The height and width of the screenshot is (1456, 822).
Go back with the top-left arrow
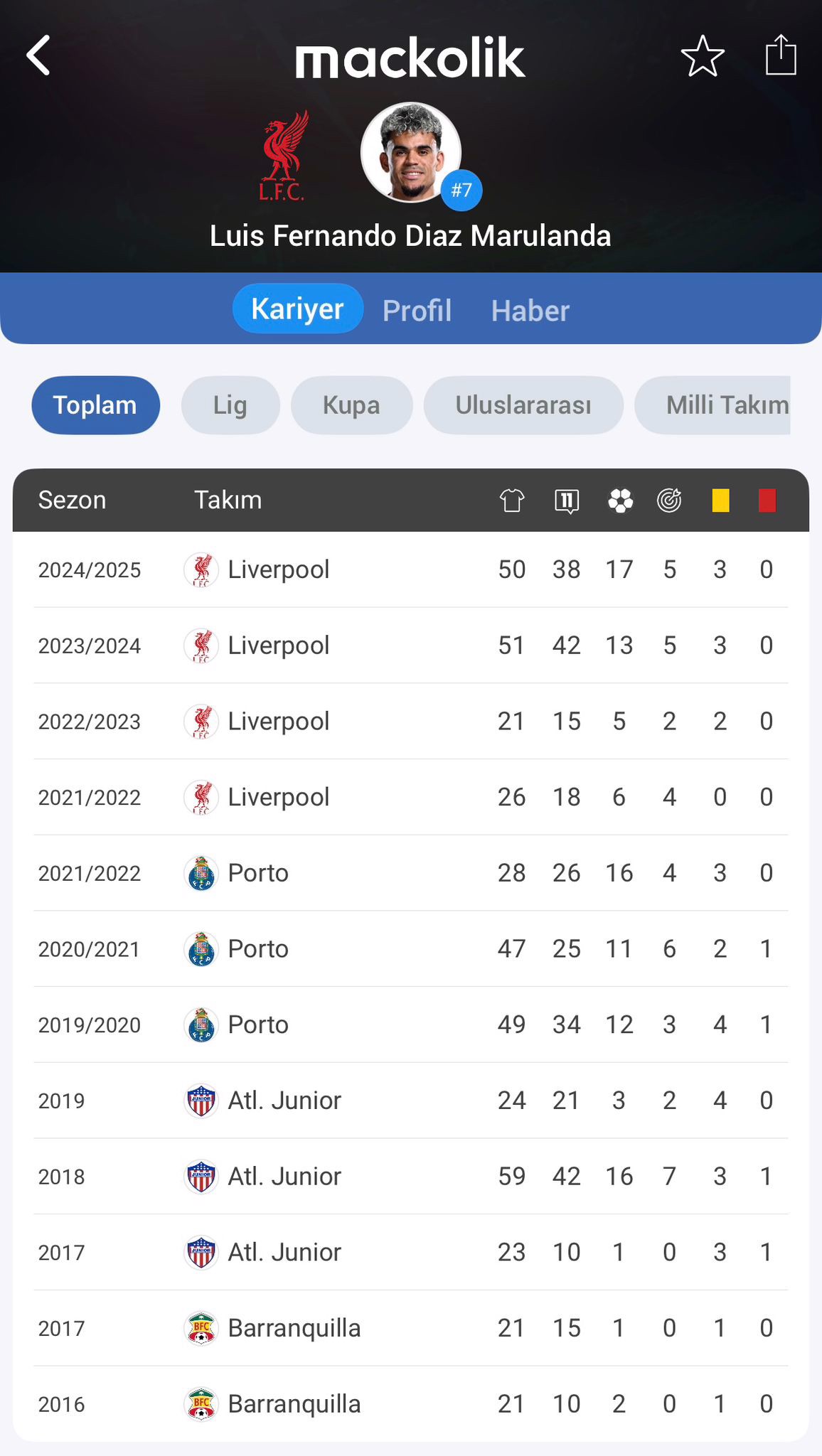pos(38,55)
